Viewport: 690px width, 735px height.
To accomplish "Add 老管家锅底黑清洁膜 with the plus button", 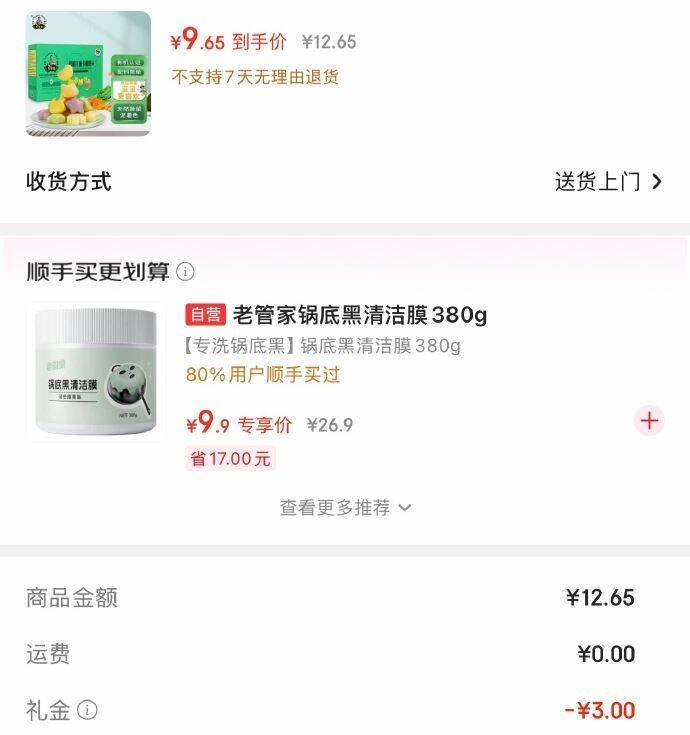I will click(649, 421).
